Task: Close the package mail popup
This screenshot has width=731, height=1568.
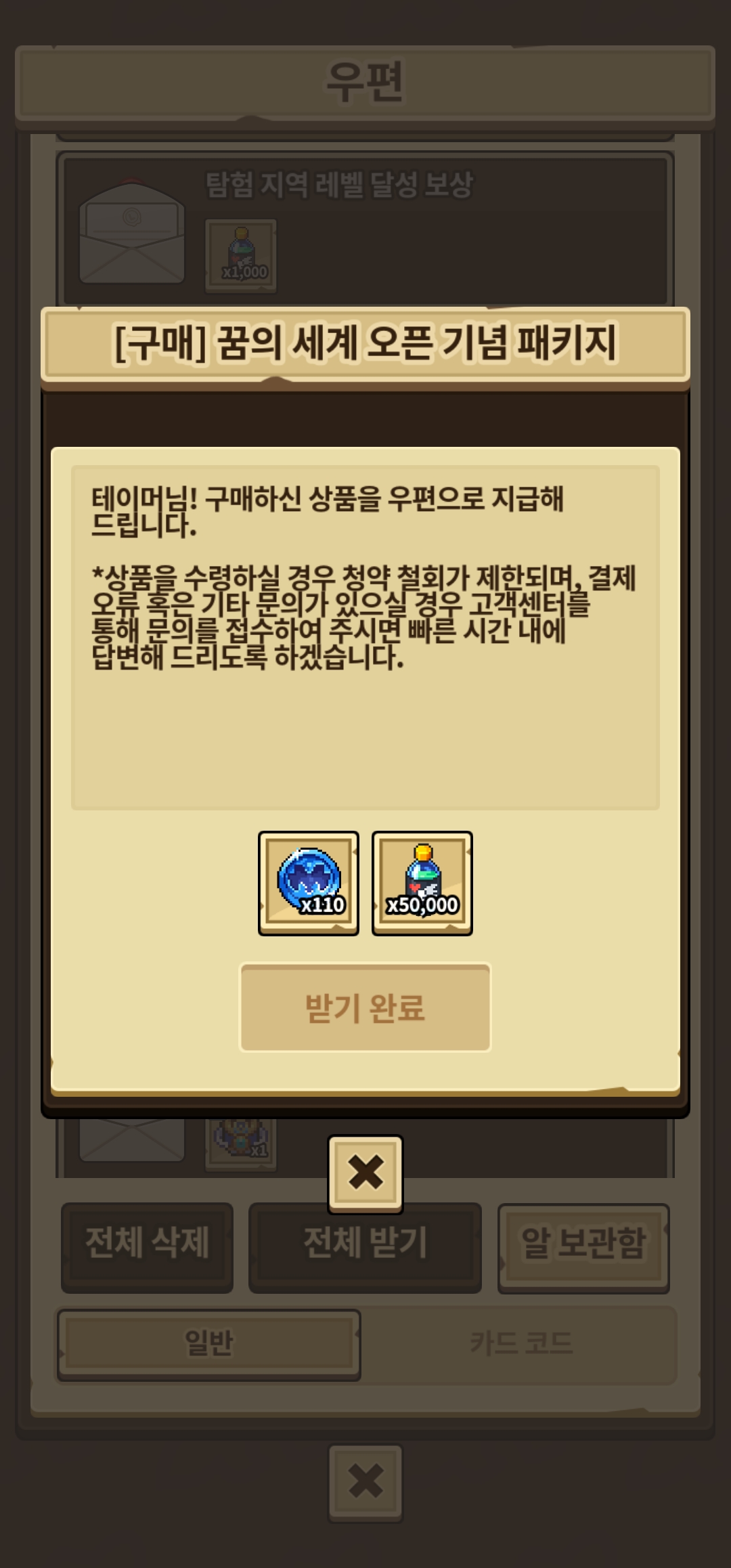Action: click(x=365, y=1173)
